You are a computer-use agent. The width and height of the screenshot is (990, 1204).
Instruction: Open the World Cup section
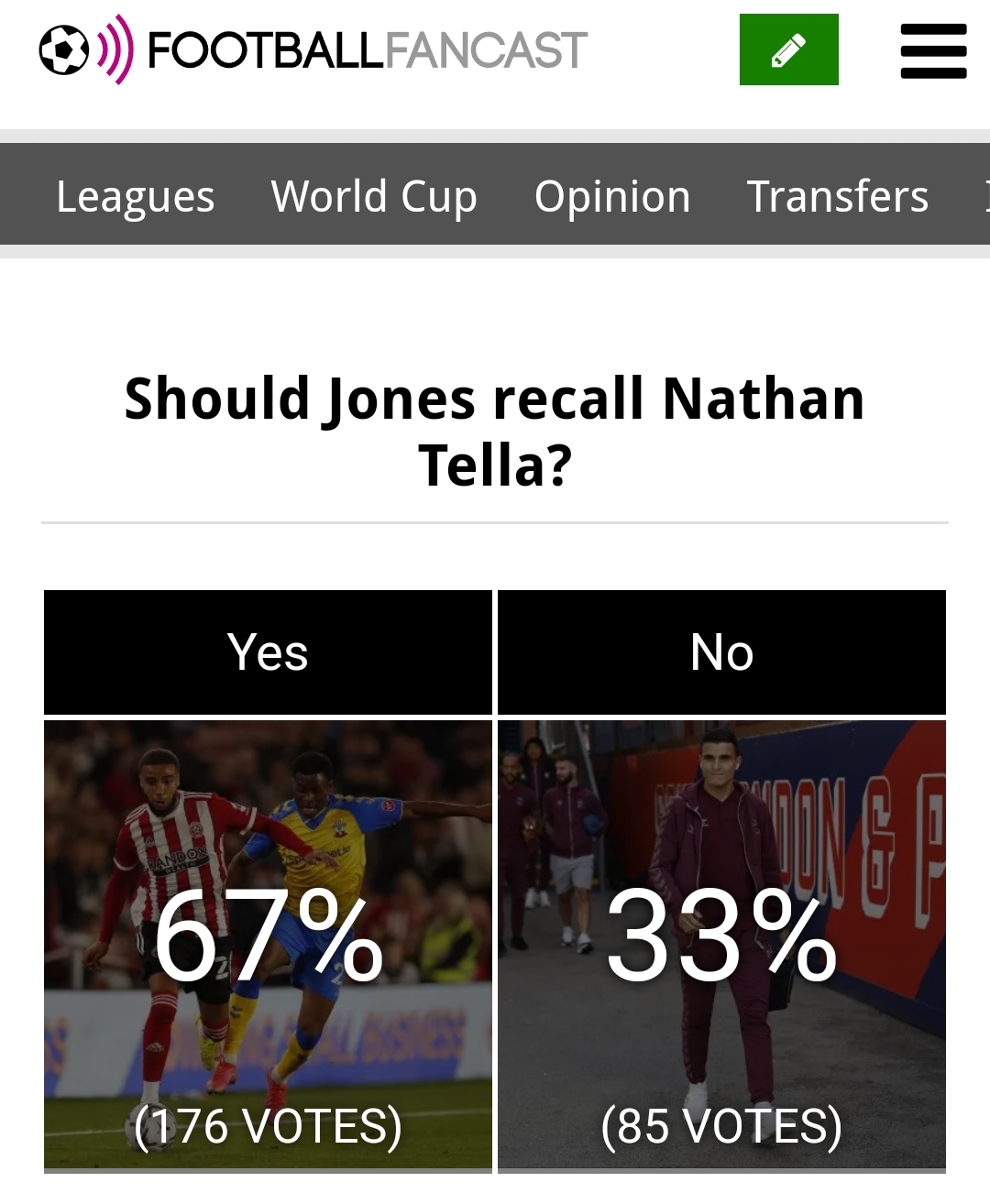pos(374,196)
